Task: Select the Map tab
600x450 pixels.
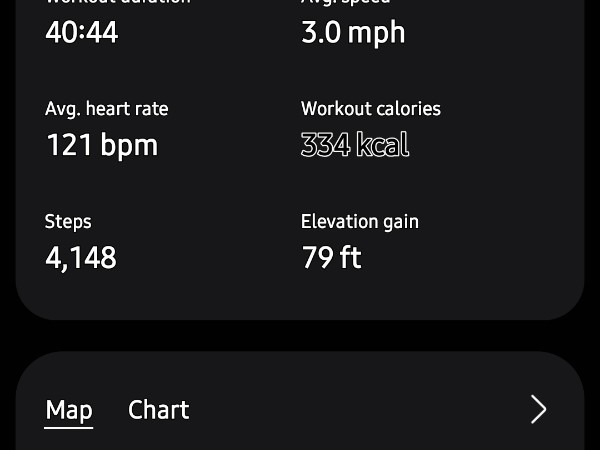Action: pos(69,410)
